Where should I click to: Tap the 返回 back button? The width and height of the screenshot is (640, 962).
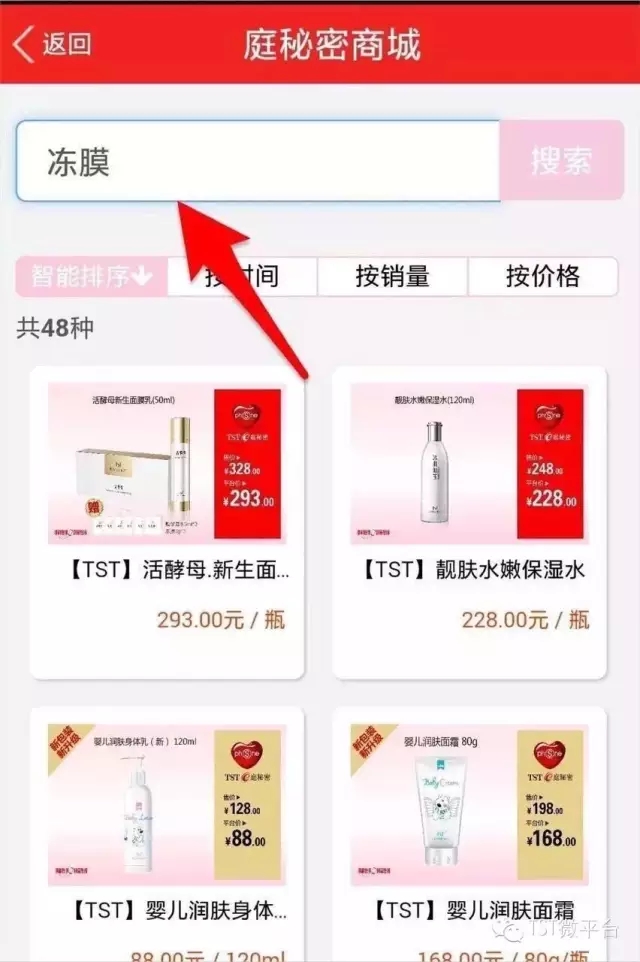coord(52,44)
